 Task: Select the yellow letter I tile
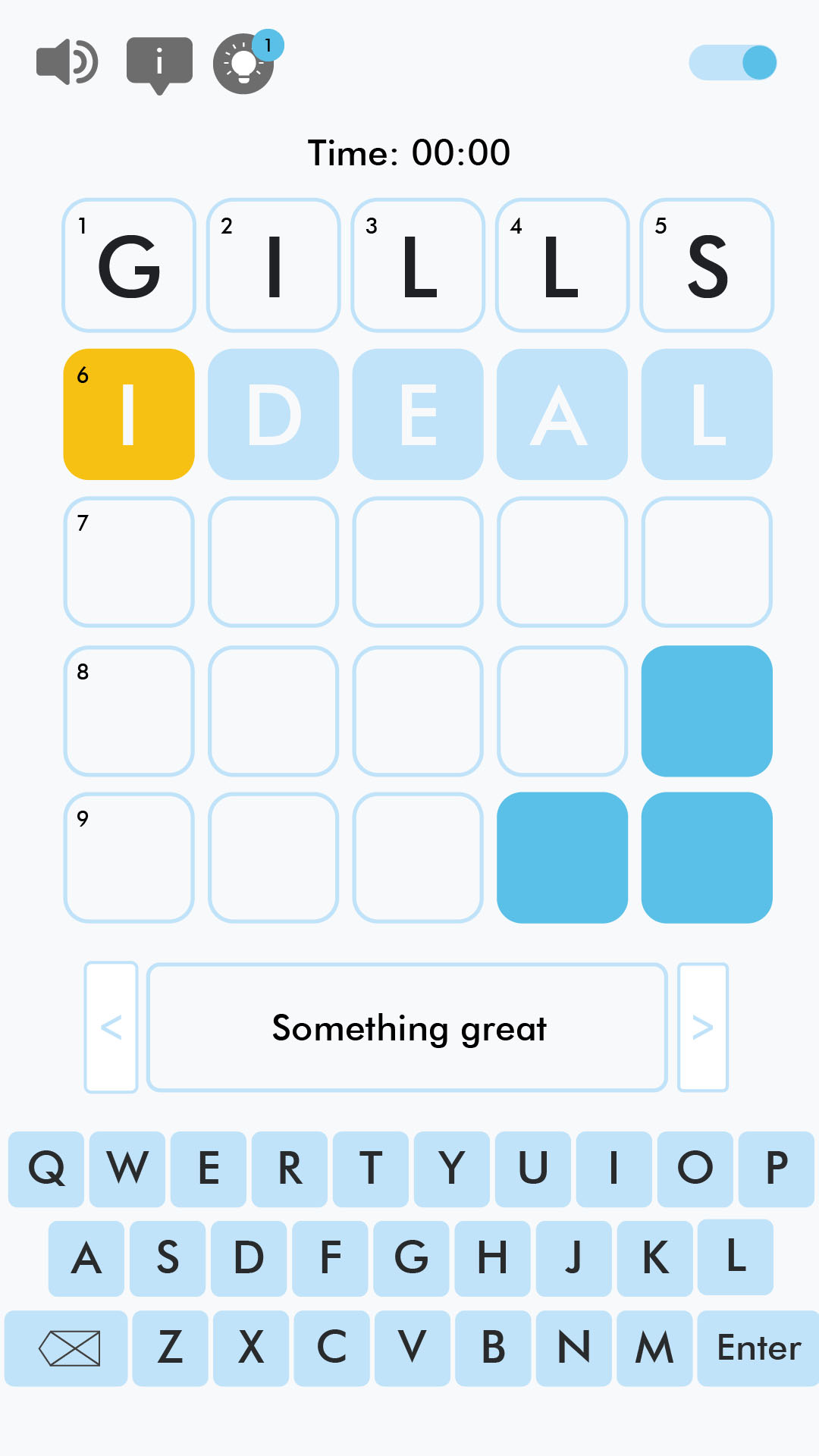[128, 413]
